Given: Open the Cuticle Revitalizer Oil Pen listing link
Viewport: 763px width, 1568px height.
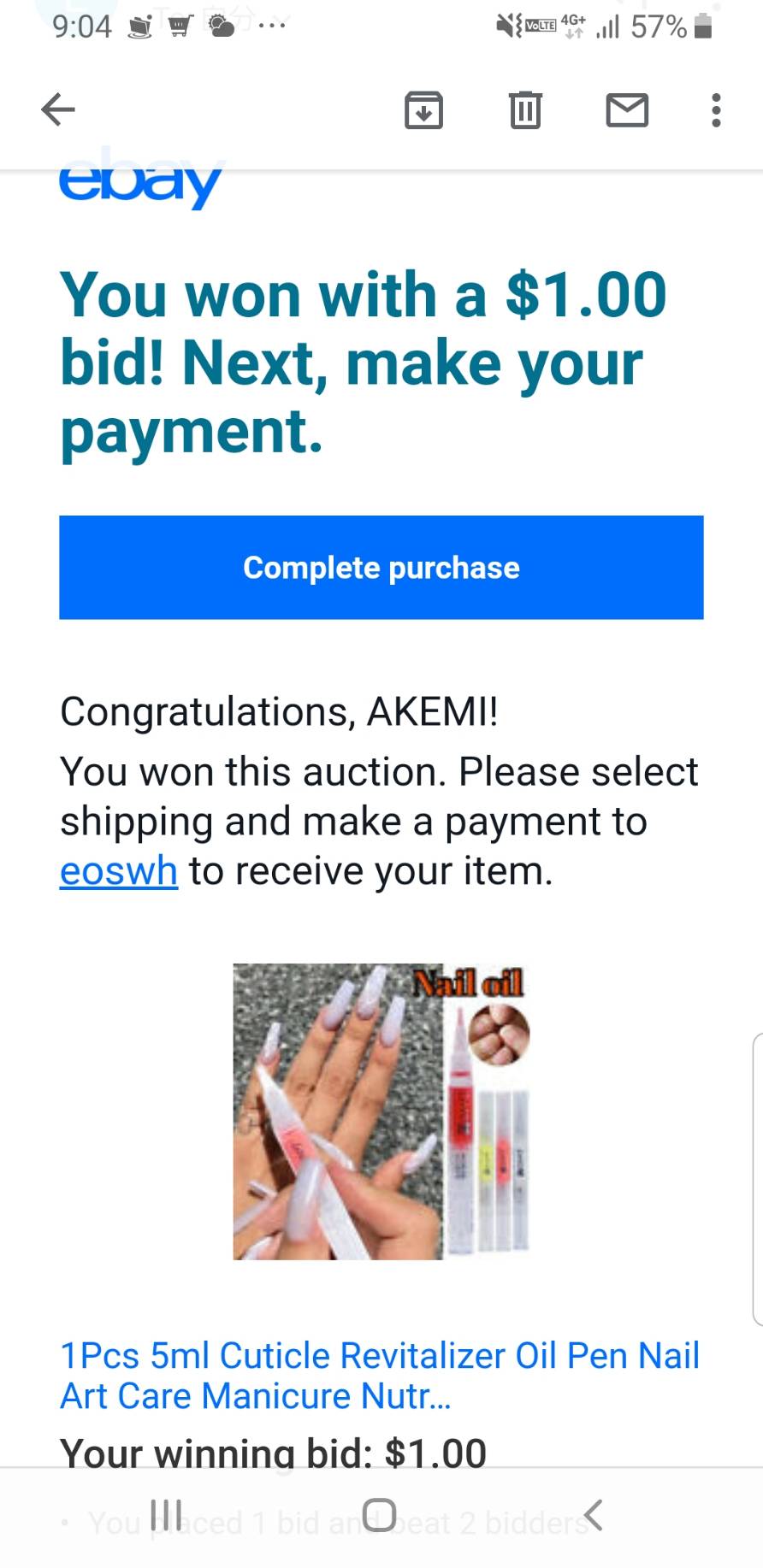Looking at the screenshot, I should tap(380, 1376).
